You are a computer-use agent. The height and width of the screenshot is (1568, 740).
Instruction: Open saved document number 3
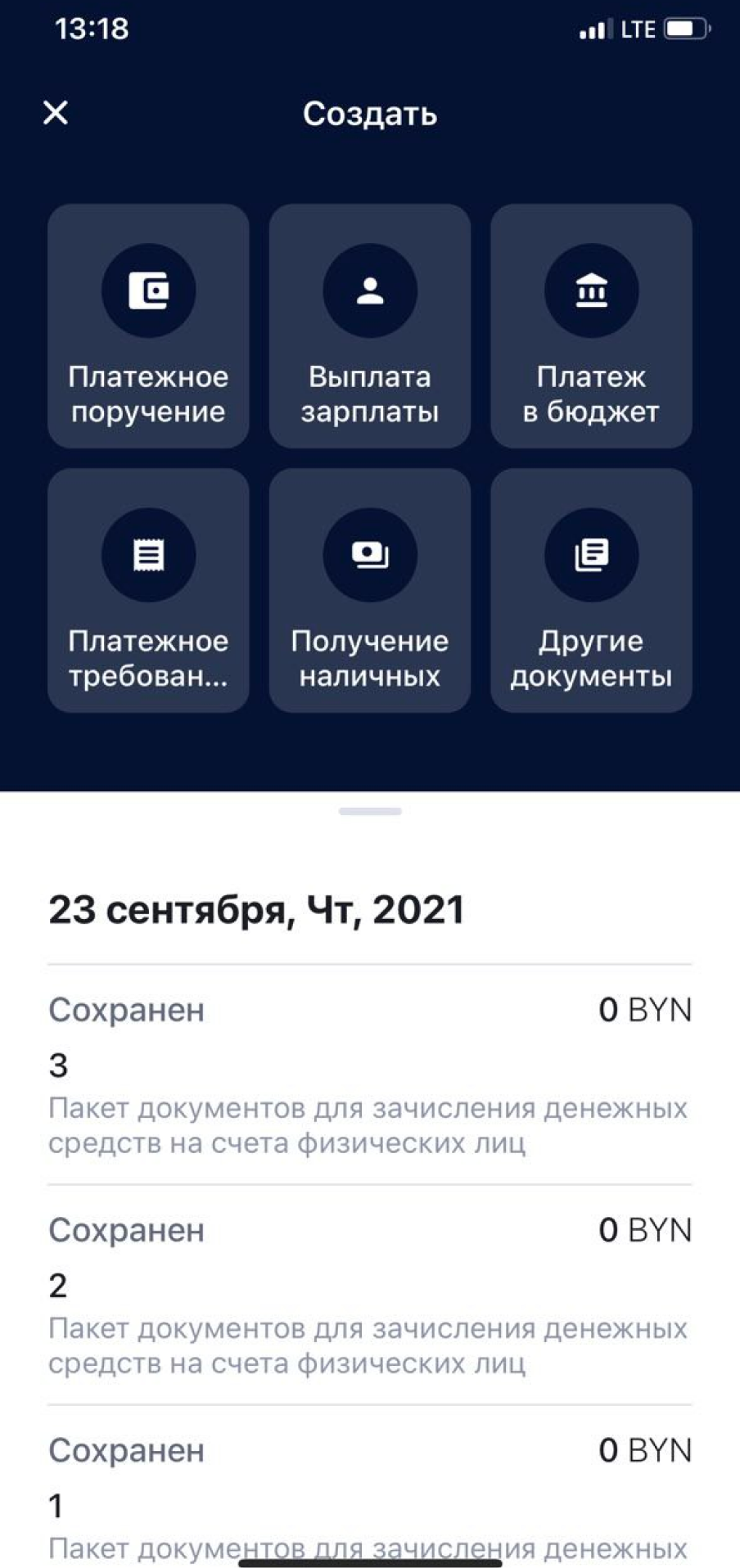pyautogui.click(x=368, y=1075)
